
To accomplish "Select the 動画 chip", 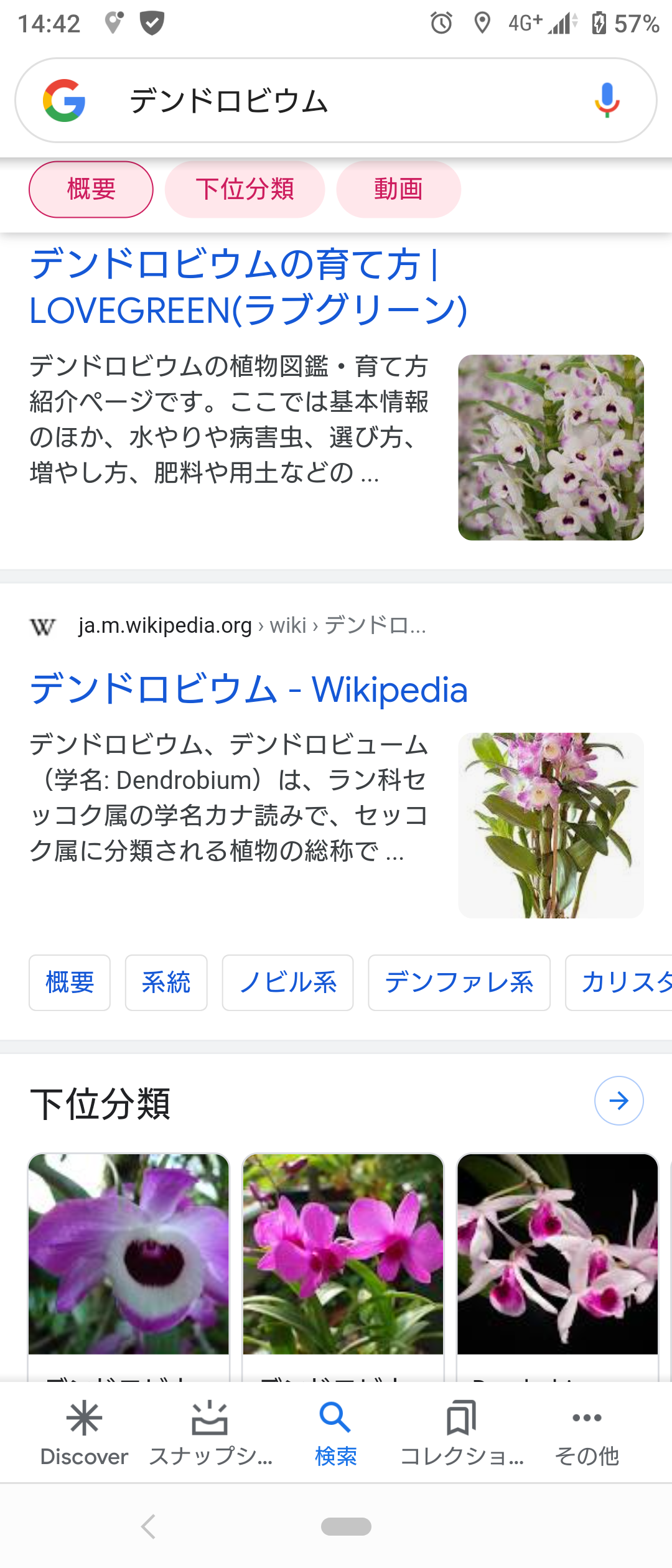I will [398, 189].
